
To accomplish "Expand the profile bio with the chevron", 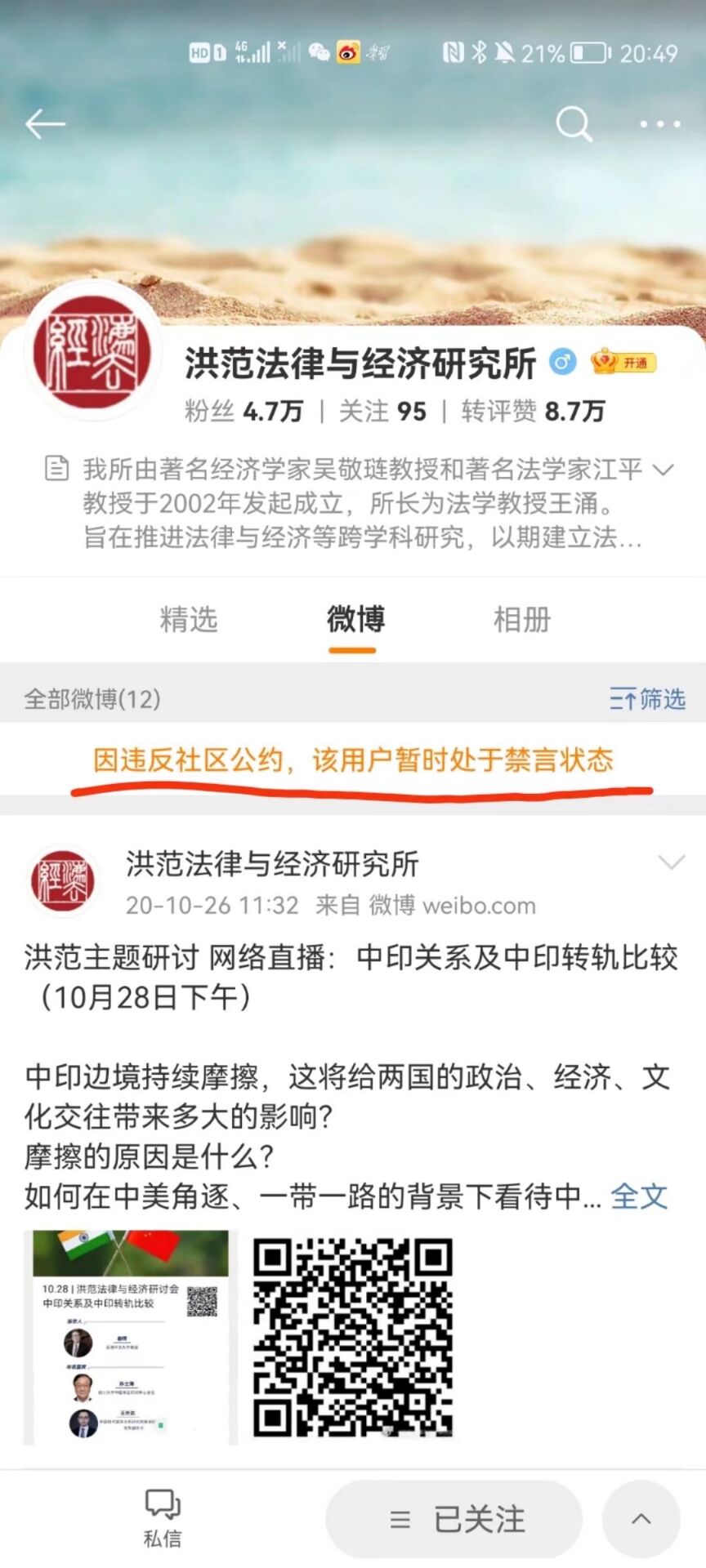I will 664,470.
